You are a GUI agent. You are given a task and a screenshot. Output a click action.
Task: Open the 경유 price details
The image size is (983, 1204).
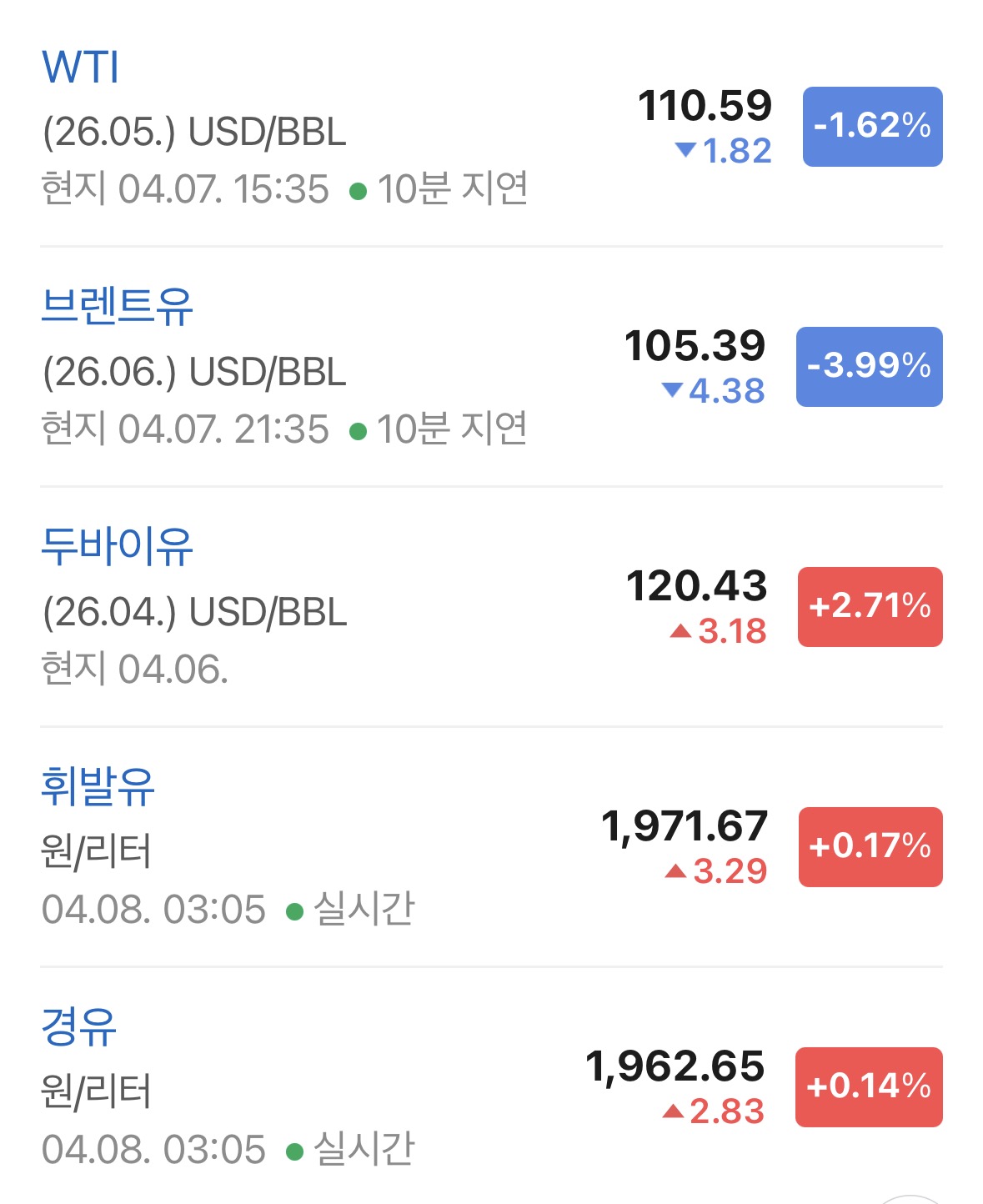[491, 1086]
